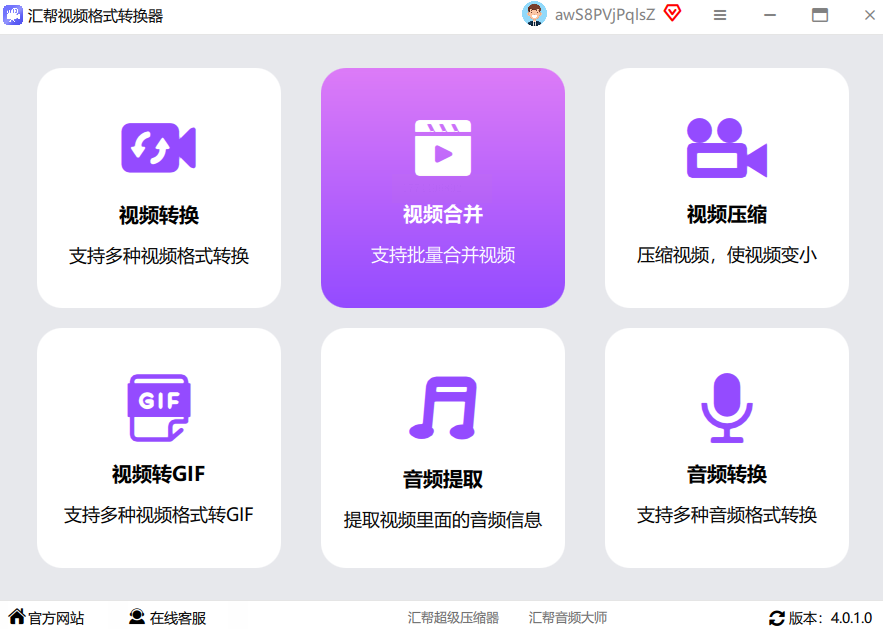This screenshot has width=883, height=629.
Task: Contact 在线客服 support
Action: pos(167,618)
